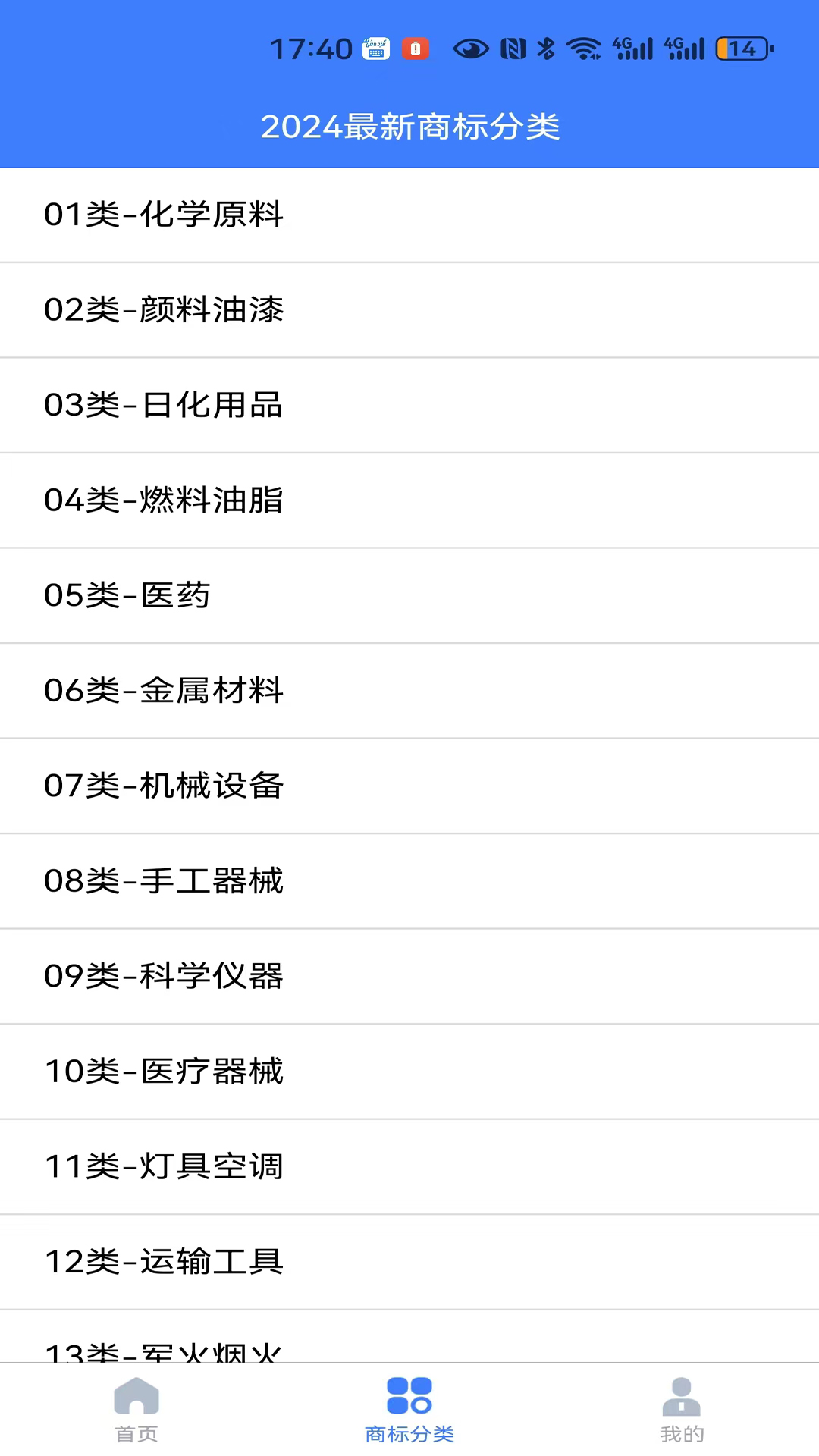This screenshot has width=819, height=1456.
Task: Tap the 2024最新商标分类 title
Action: 409,127
